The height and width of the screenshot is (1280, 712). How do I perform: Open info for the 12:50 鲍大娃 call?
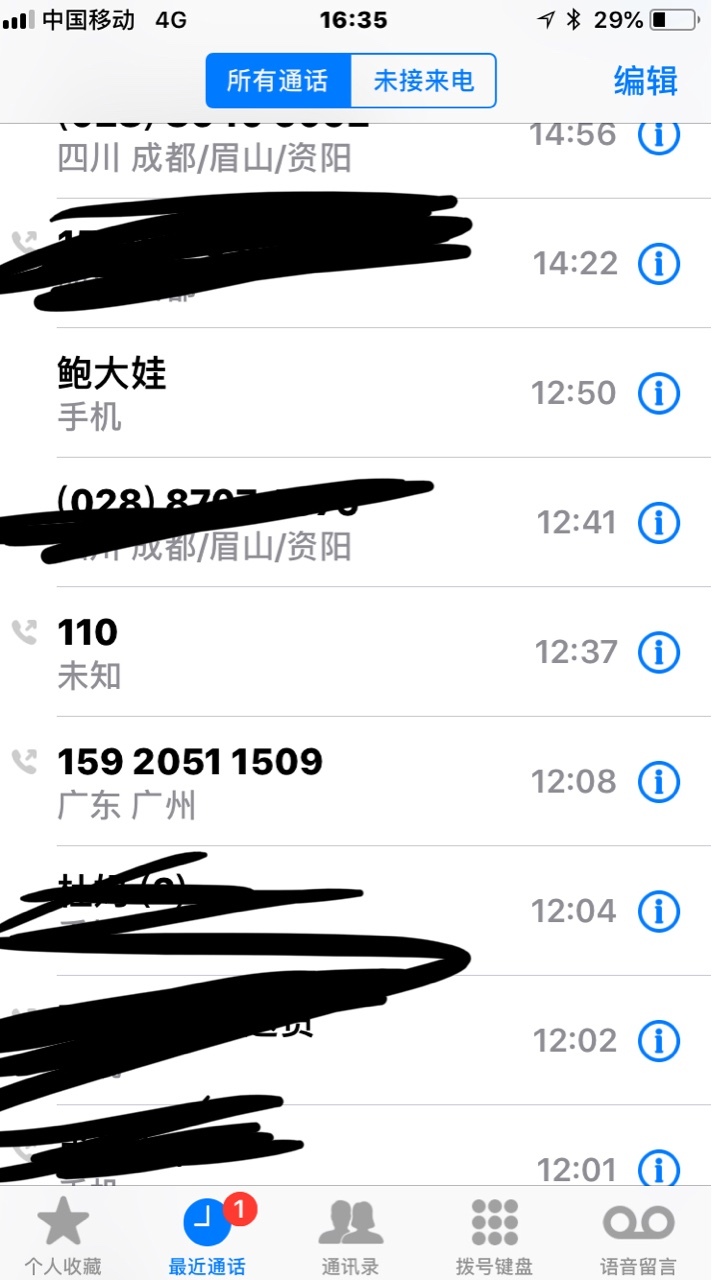tap(659, 393)
